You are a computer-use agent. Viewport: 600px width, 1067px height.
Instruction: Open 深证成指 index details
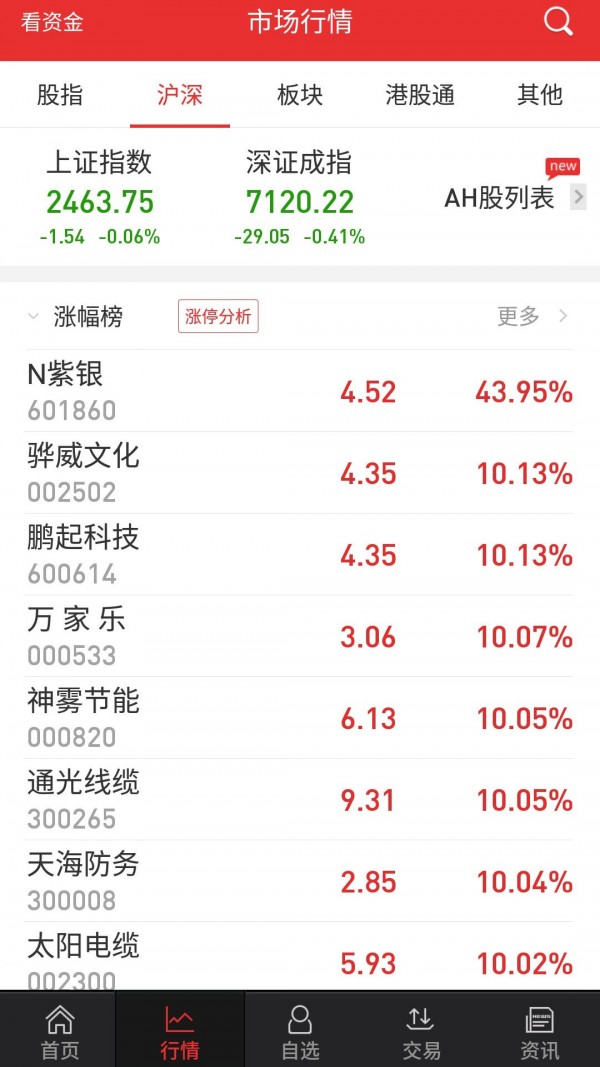(299, 197)
